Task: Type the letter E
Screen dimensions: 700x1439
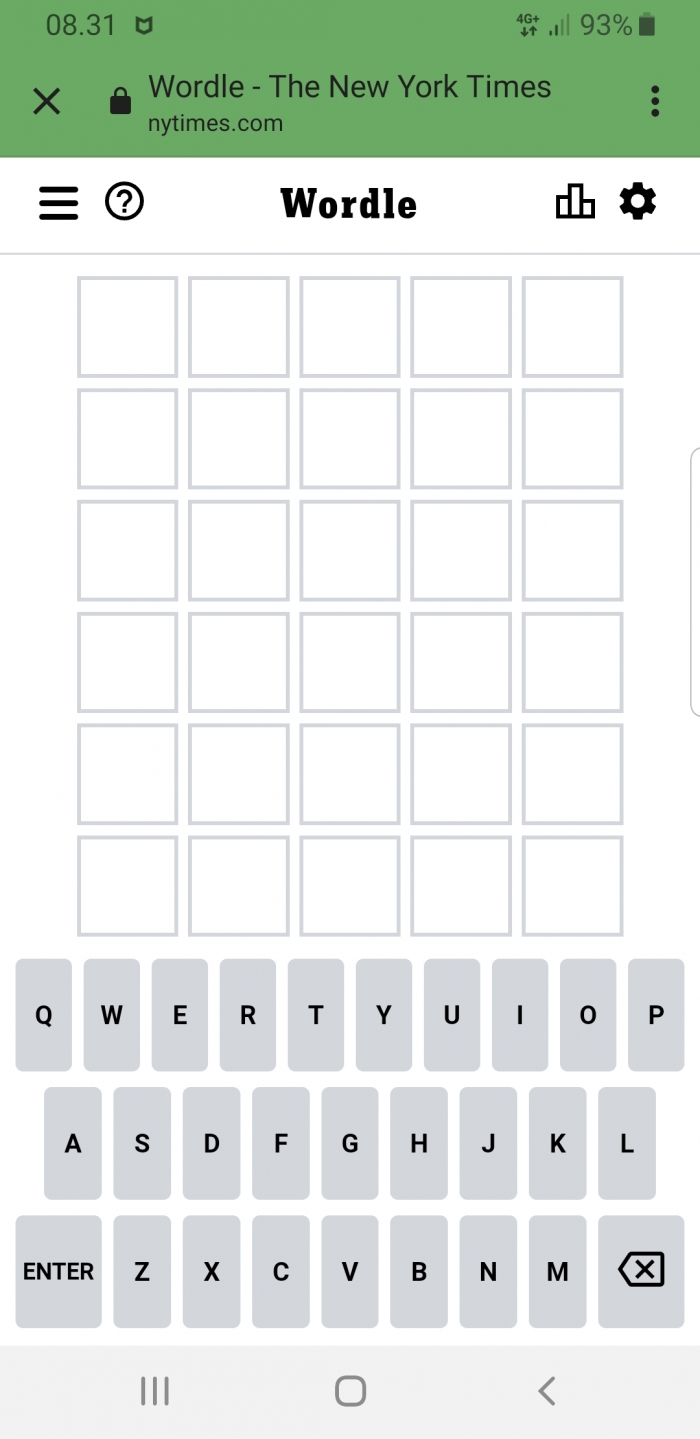Action: click(180, 1015)
